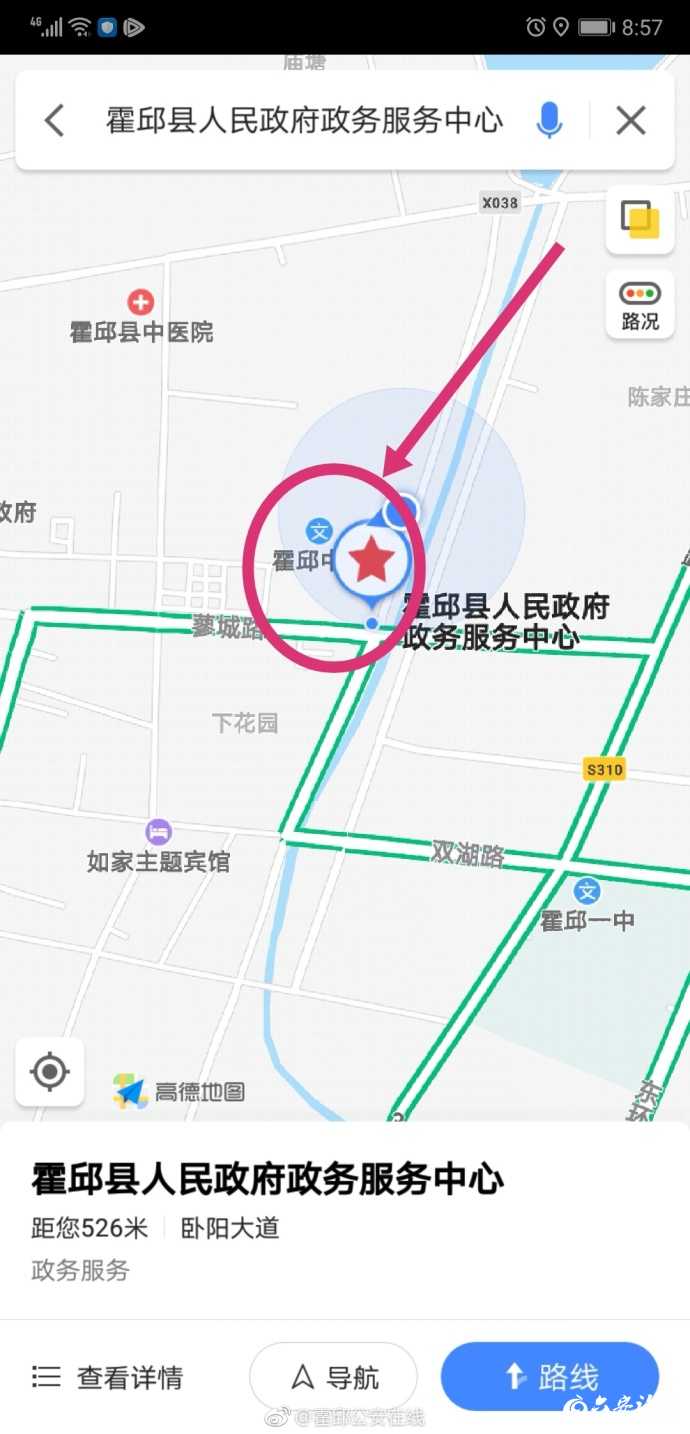Screen dimensions: 690x1434
Task: Select the 霍邱县中医院 hospital marker
Action: (141, 302)
